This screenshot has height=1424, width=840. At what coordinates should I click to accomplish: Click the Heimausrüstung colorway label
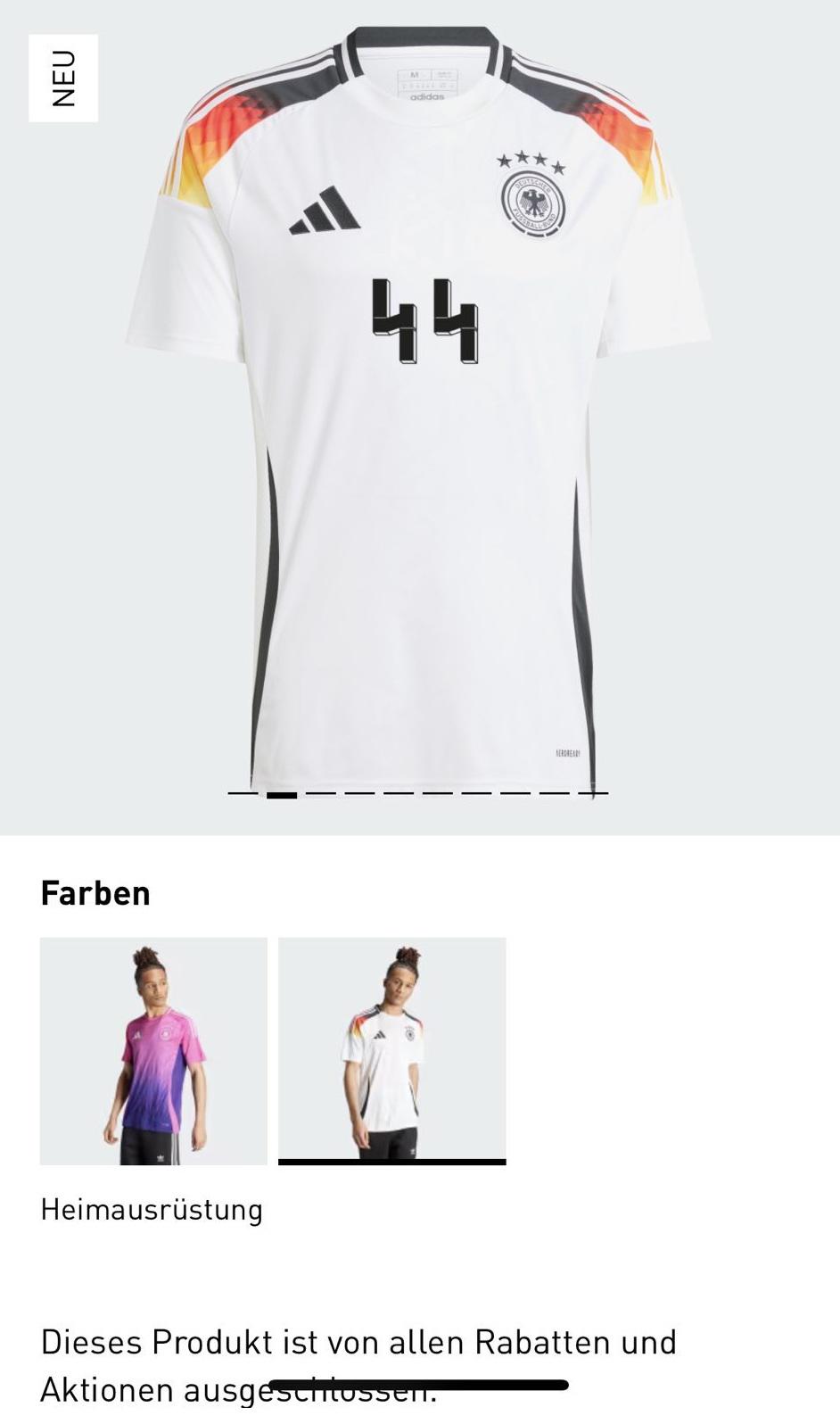tap(152, 1210)
